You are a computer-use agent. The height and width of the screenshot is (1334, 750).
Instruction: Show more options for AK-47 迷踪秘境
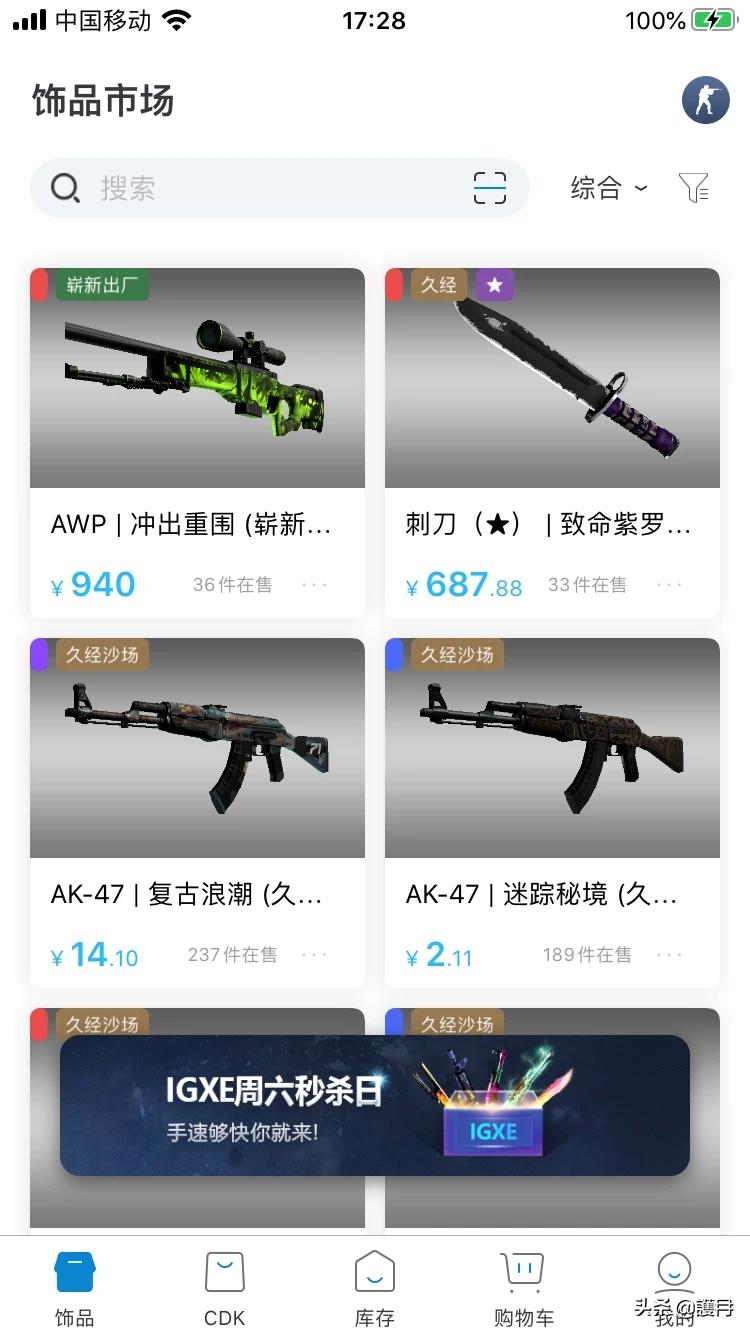point(669,954)
